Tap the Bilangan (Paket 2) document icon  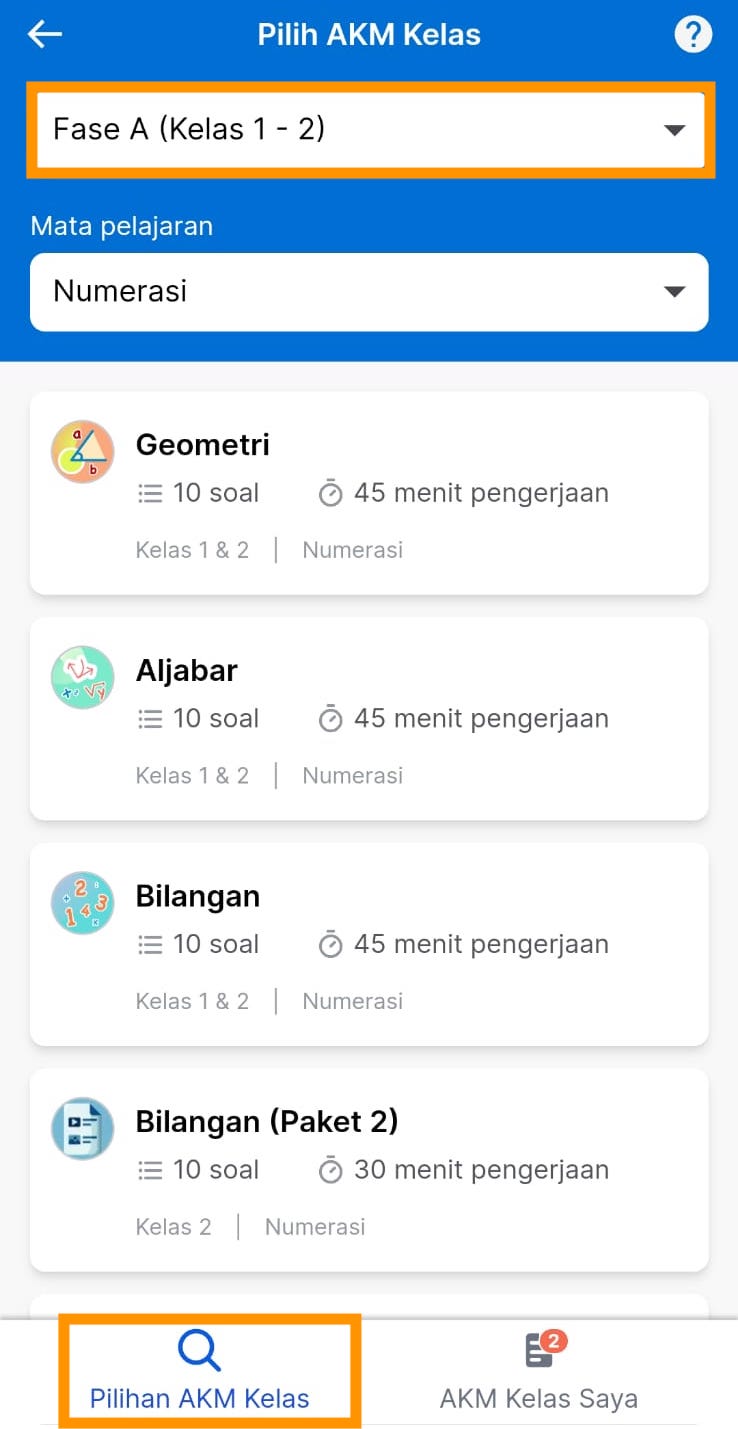82,1128
